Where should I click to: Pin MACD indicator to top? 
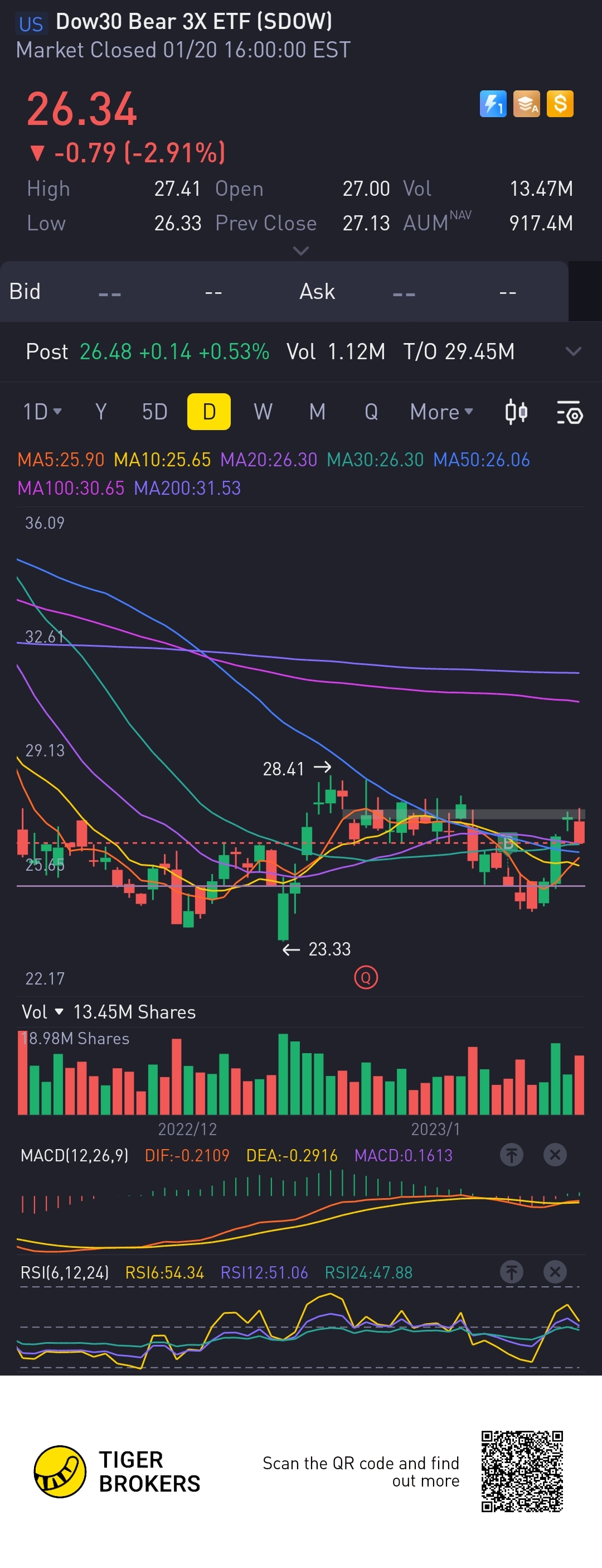click(511, 1155)
